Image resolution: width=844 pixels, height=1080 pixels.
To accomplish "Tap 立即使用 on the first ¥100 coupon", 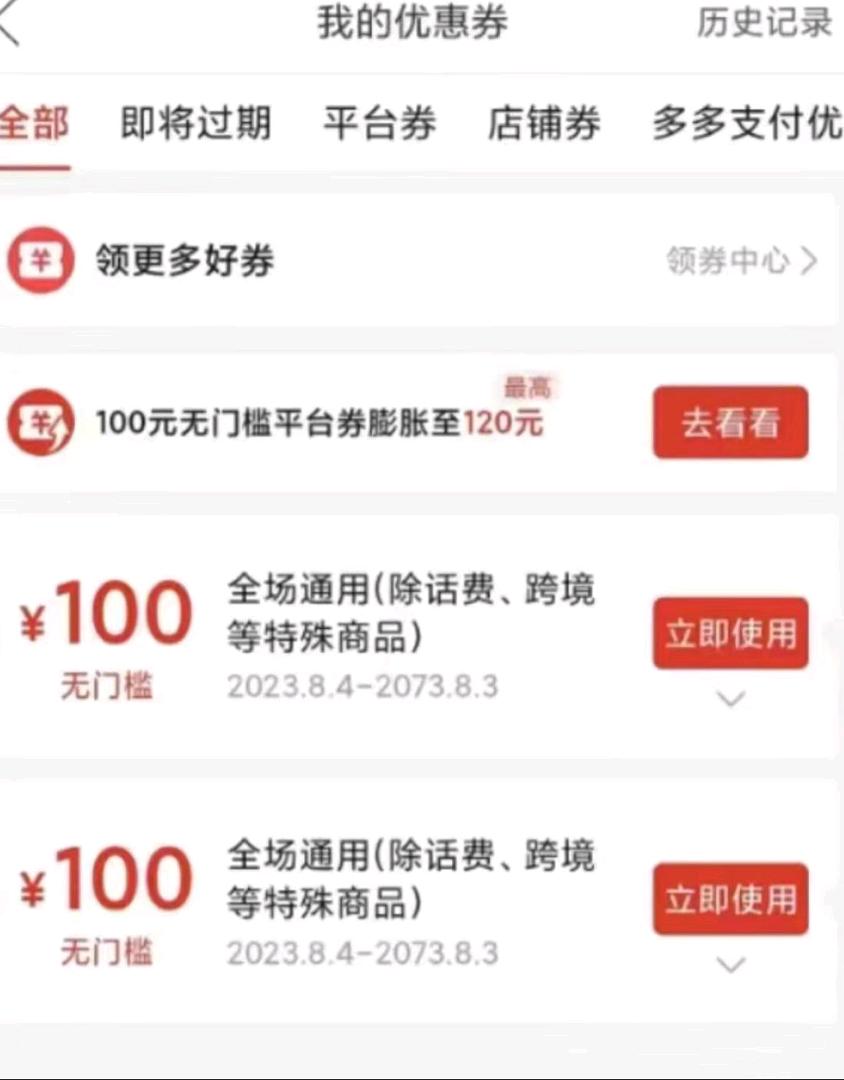I will coord(730,633).
